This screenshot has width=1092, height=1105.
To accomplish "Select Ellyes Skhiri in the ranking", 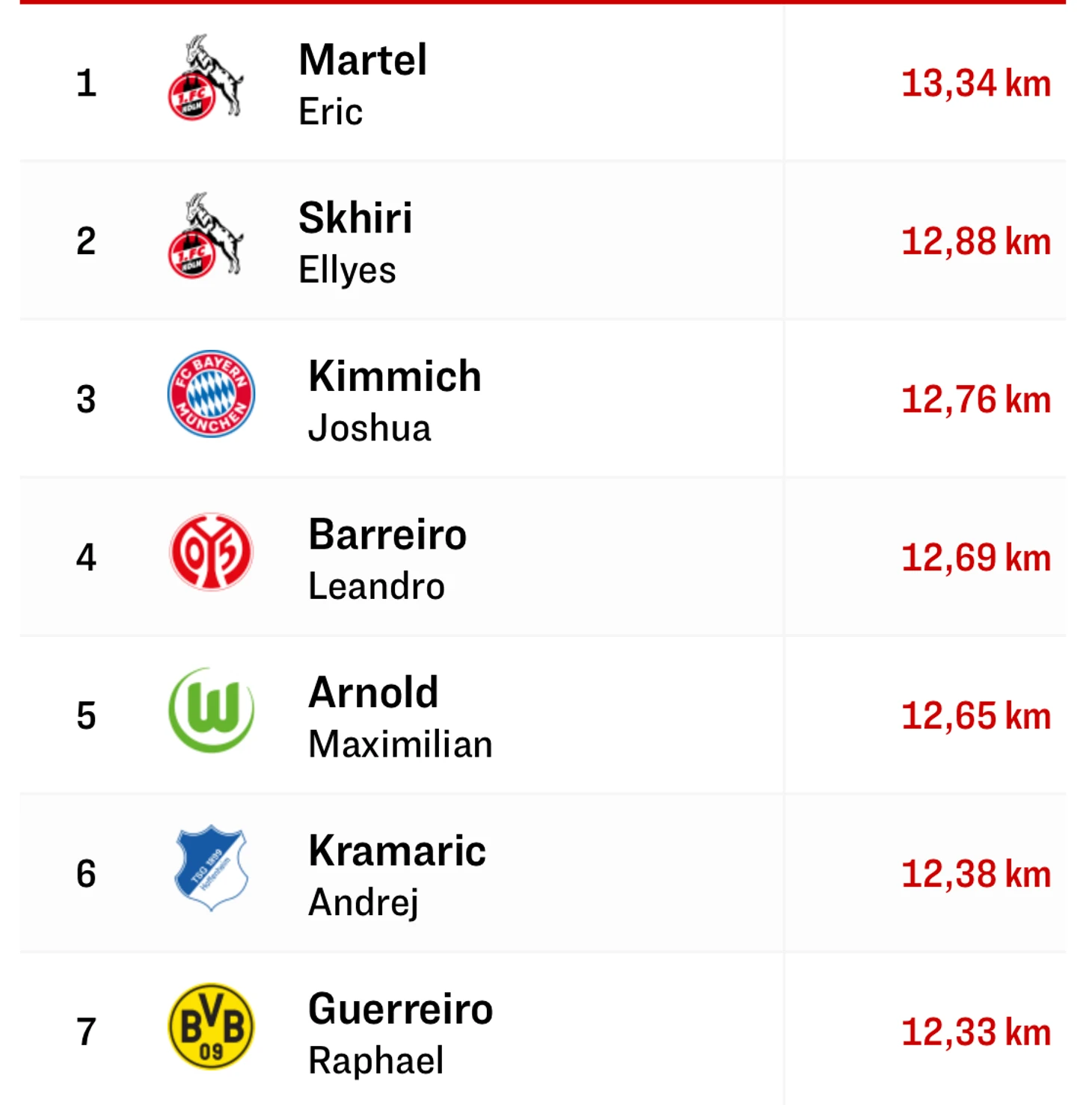I will (x=356, y=241).
